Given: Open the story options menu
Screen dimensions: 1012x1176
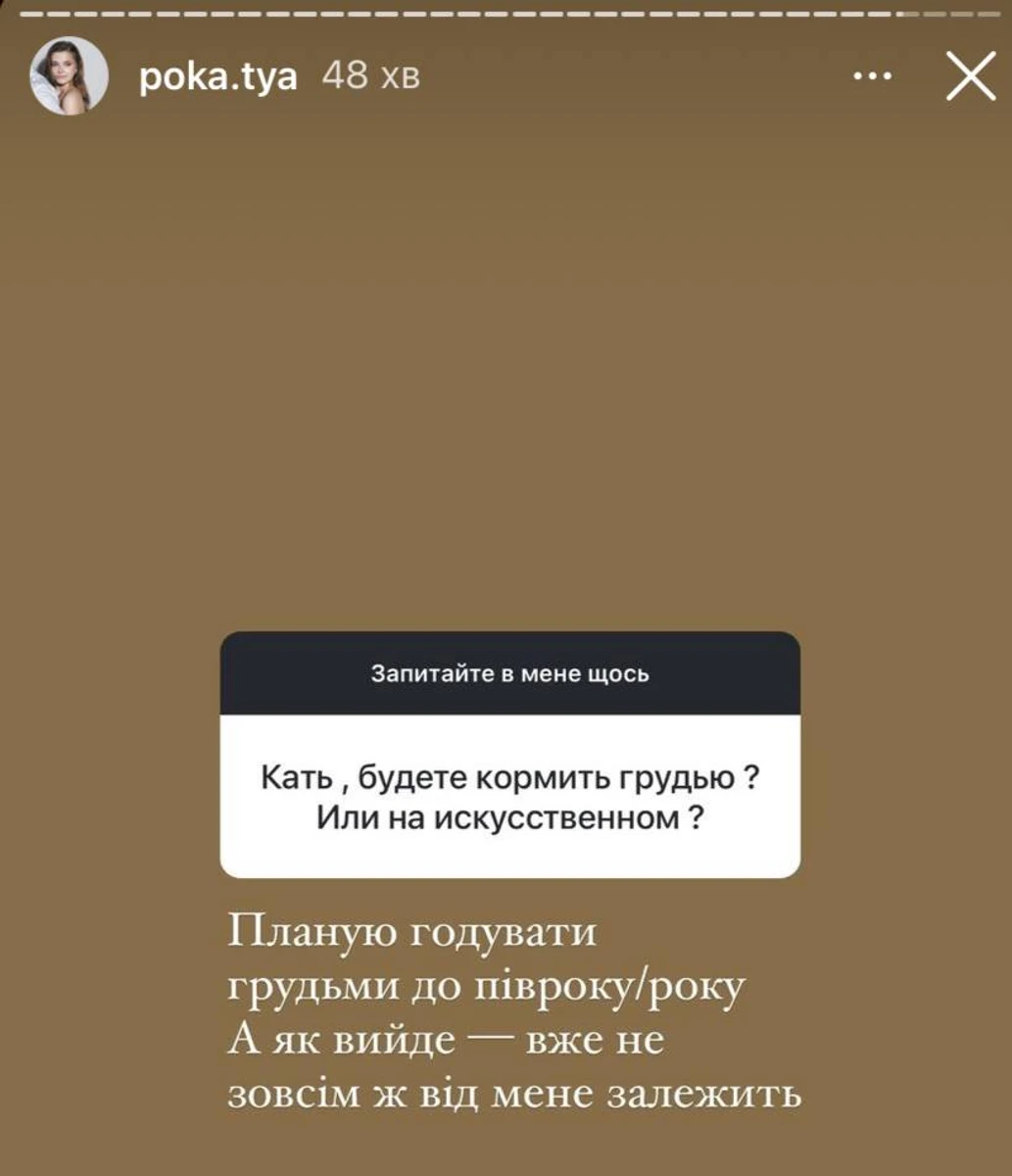Looking at the screenshot, I should pos(872,76).
